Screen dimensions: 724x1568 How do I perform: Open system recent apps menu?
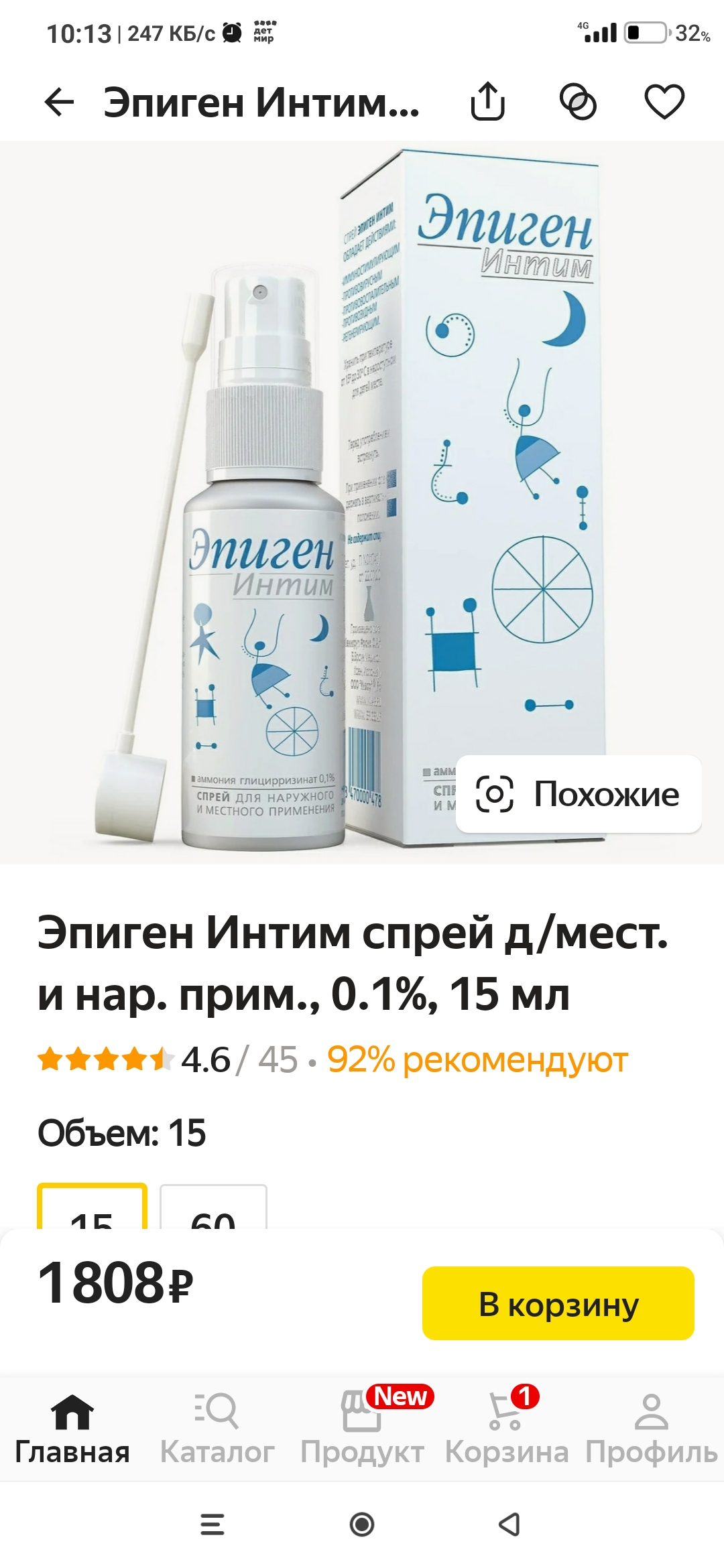(x=213, y=1524)
